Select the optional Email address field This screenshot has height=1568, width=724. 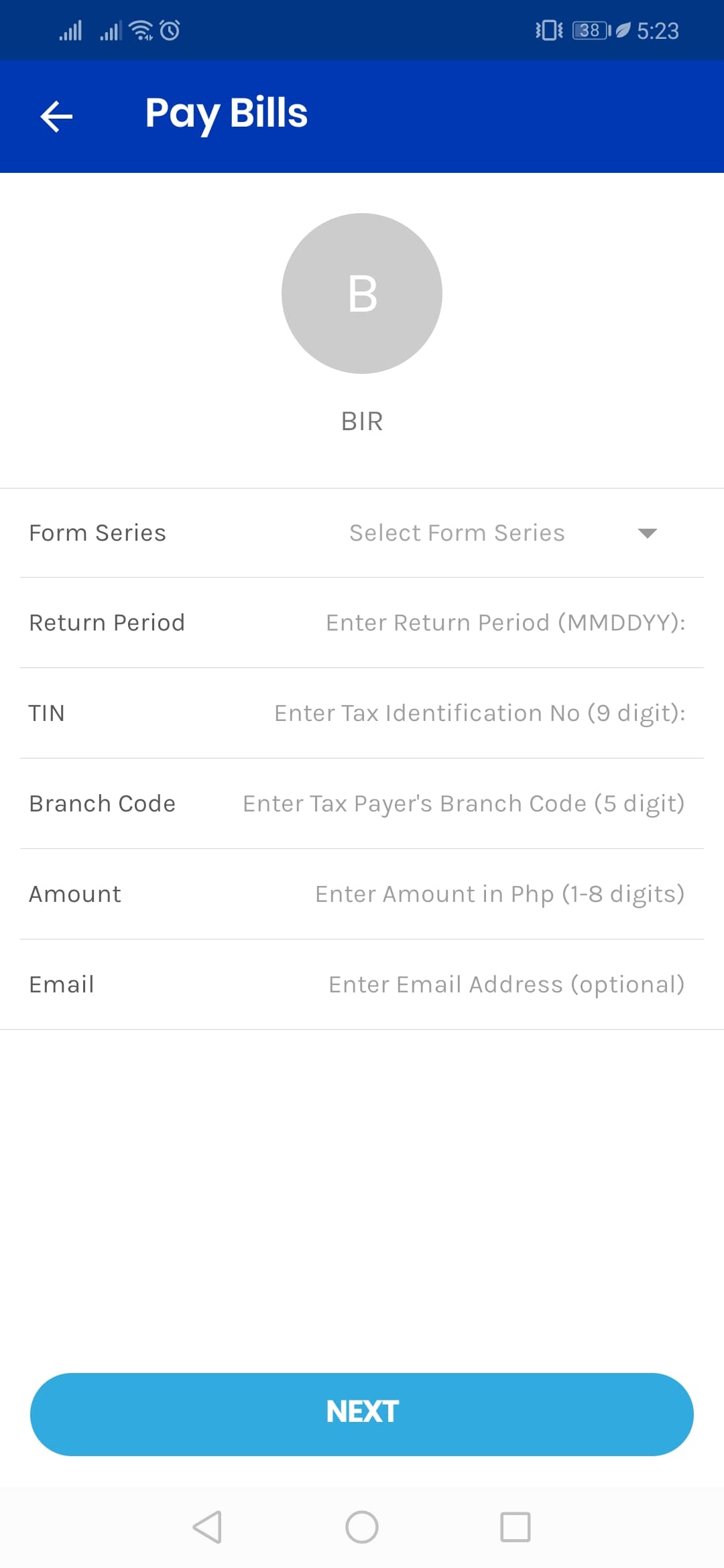(504, 984)
